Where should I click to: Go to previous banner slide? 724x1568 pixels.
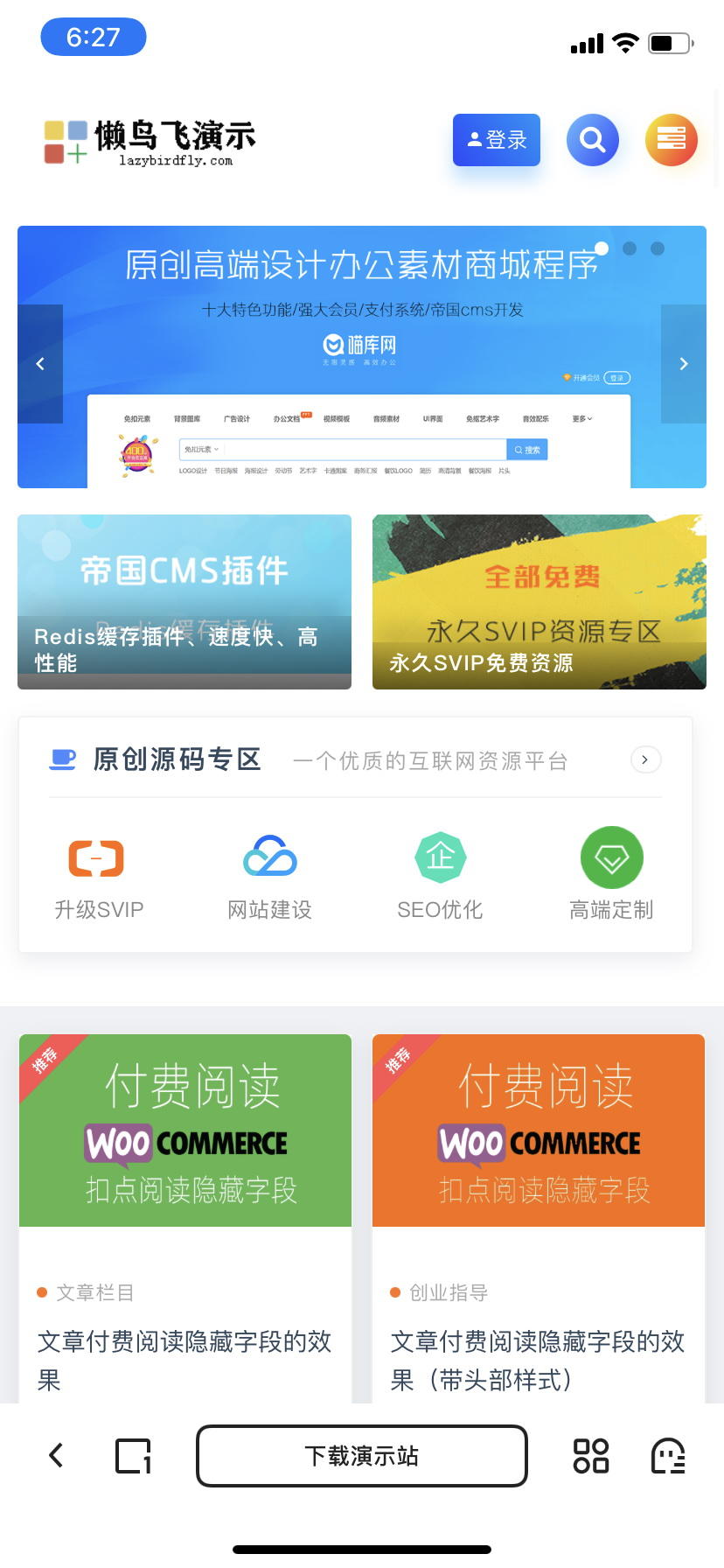tap(40, 364)
